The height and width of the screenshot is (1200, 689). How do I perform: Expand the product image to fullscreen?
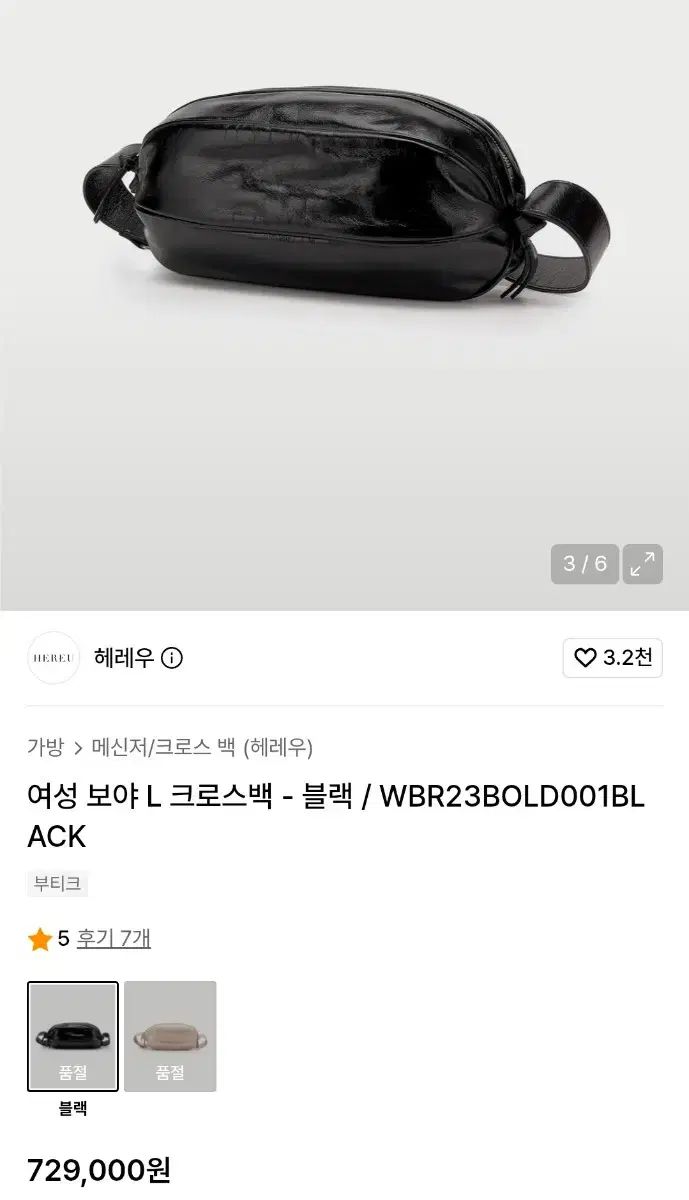(x=643, y=564)
